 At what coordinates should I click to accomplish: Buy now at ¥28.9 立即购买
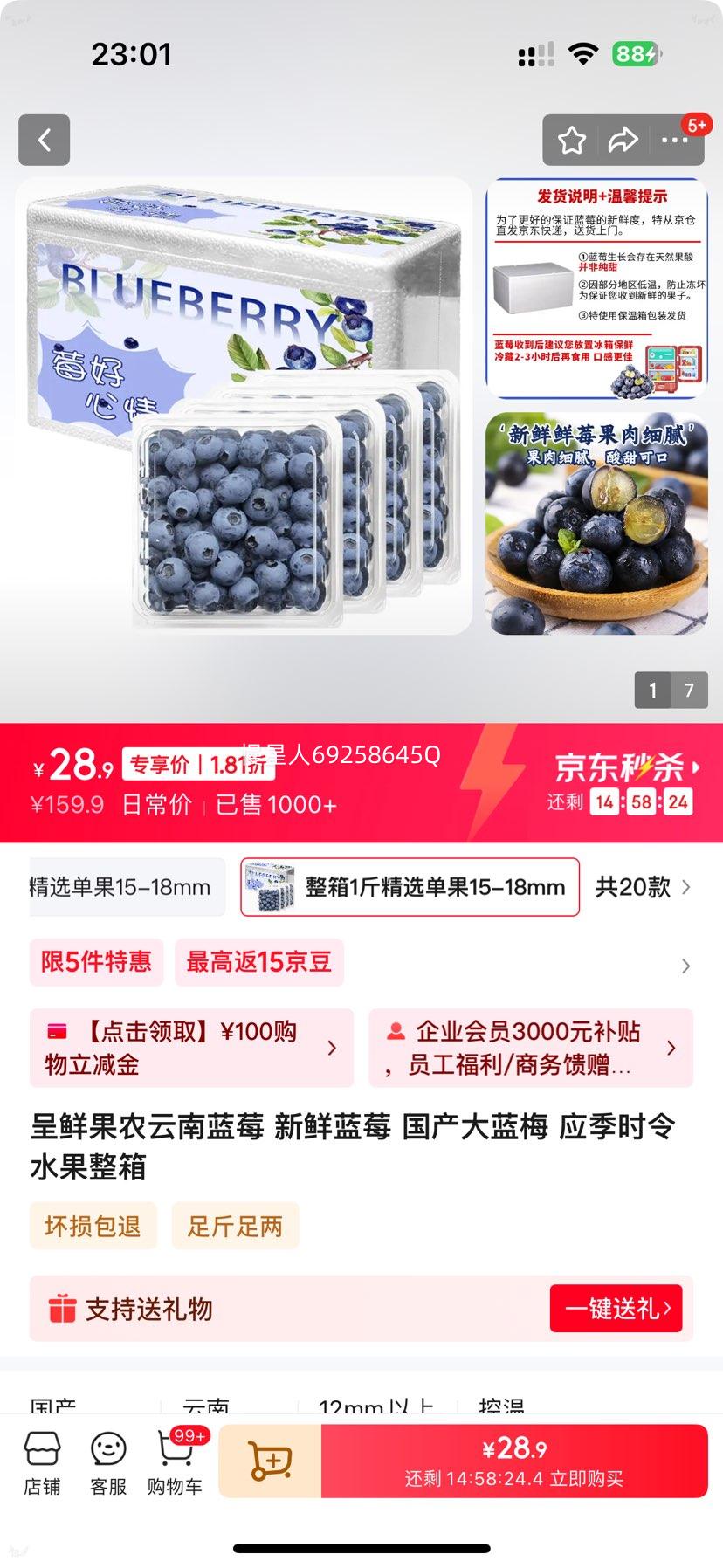pyautogui.click(x=514, y=1461)
